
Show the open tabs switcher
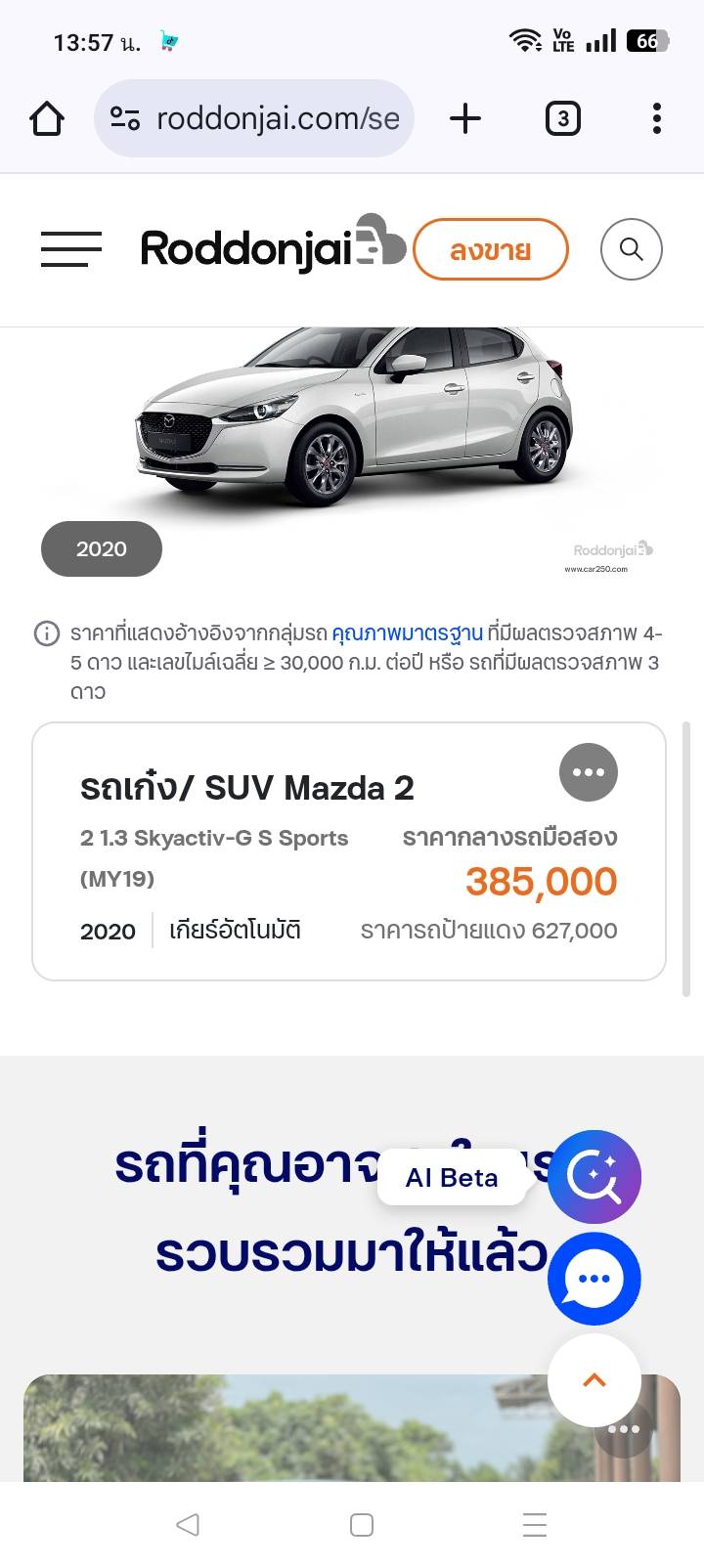tap(562, 119)
